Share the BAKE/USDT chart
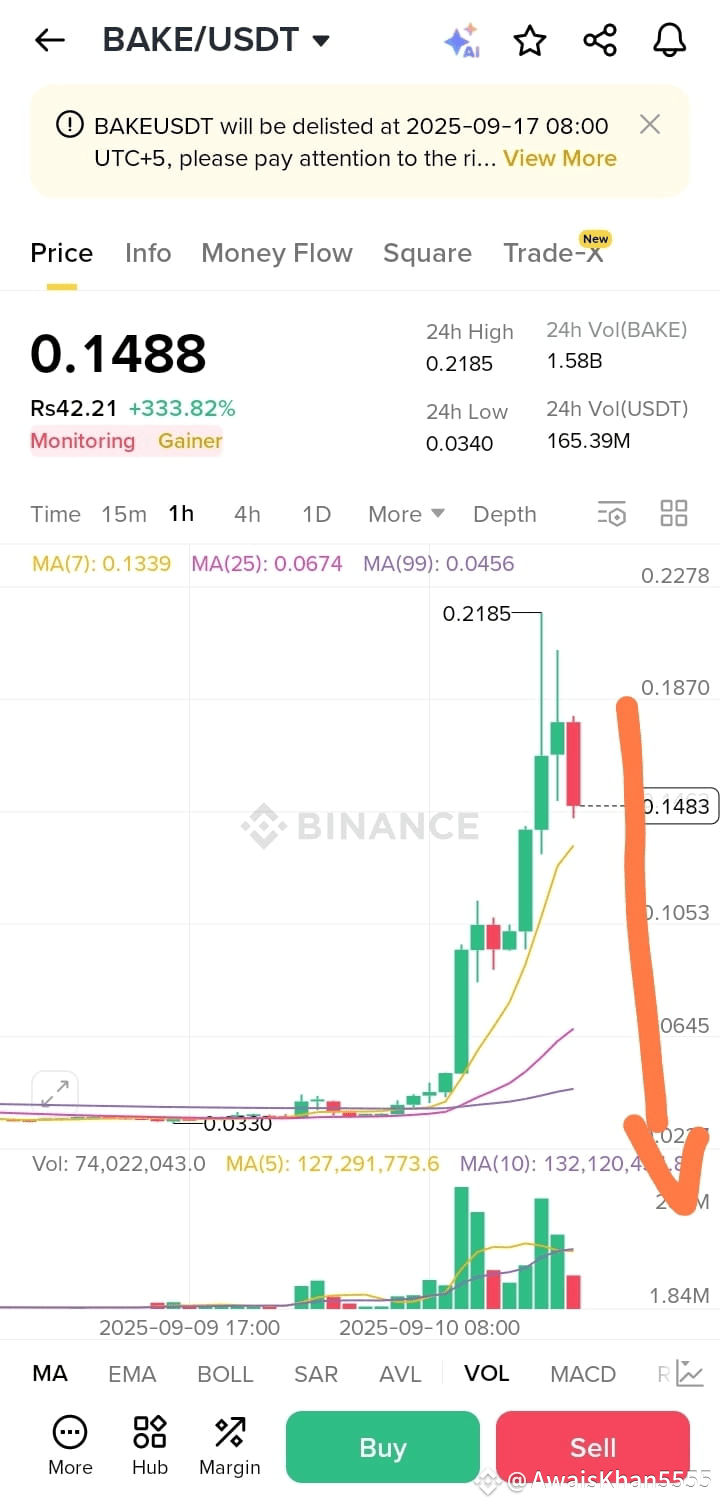720x1507 pixels. point(599,40)
